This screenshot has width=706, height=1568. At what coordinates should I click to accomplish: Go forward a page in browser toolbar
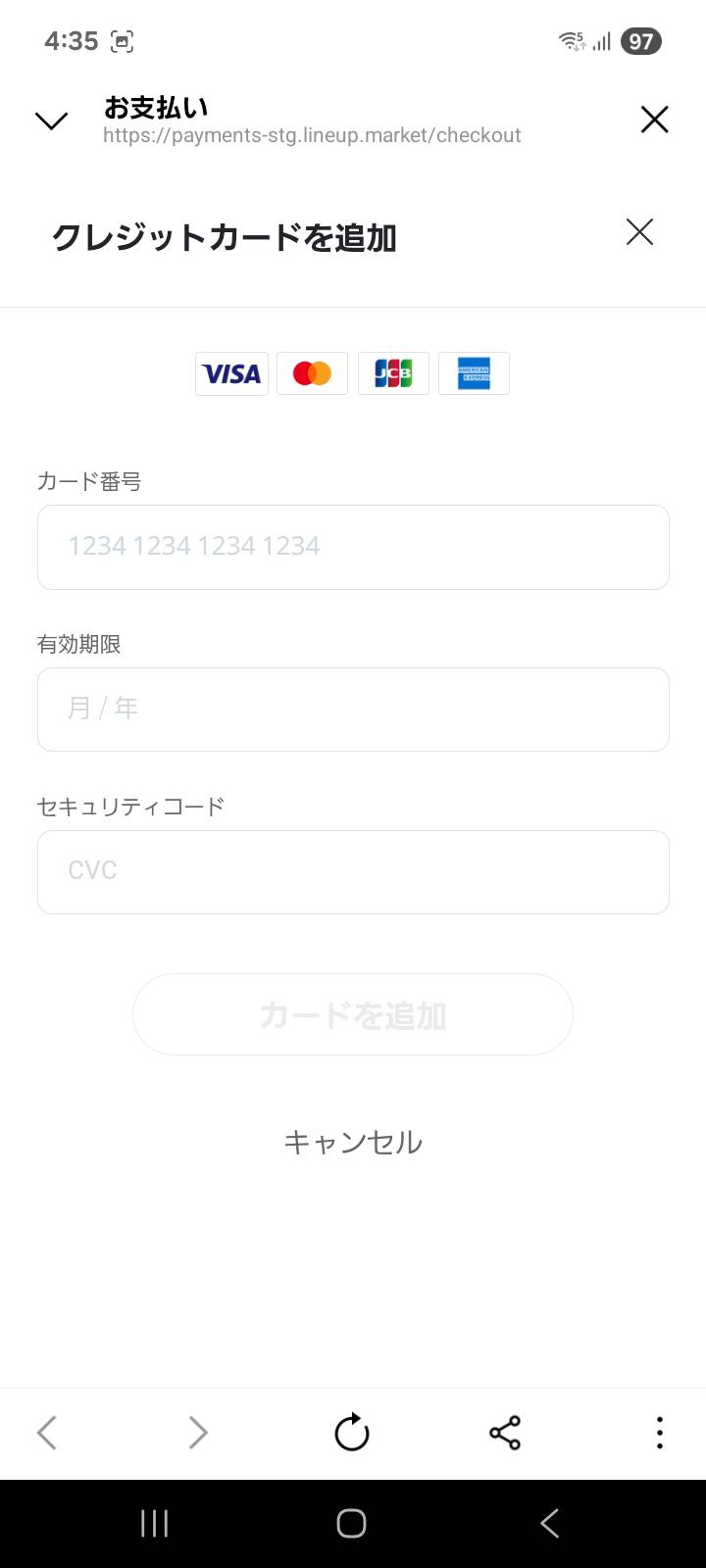(198, 1433)
